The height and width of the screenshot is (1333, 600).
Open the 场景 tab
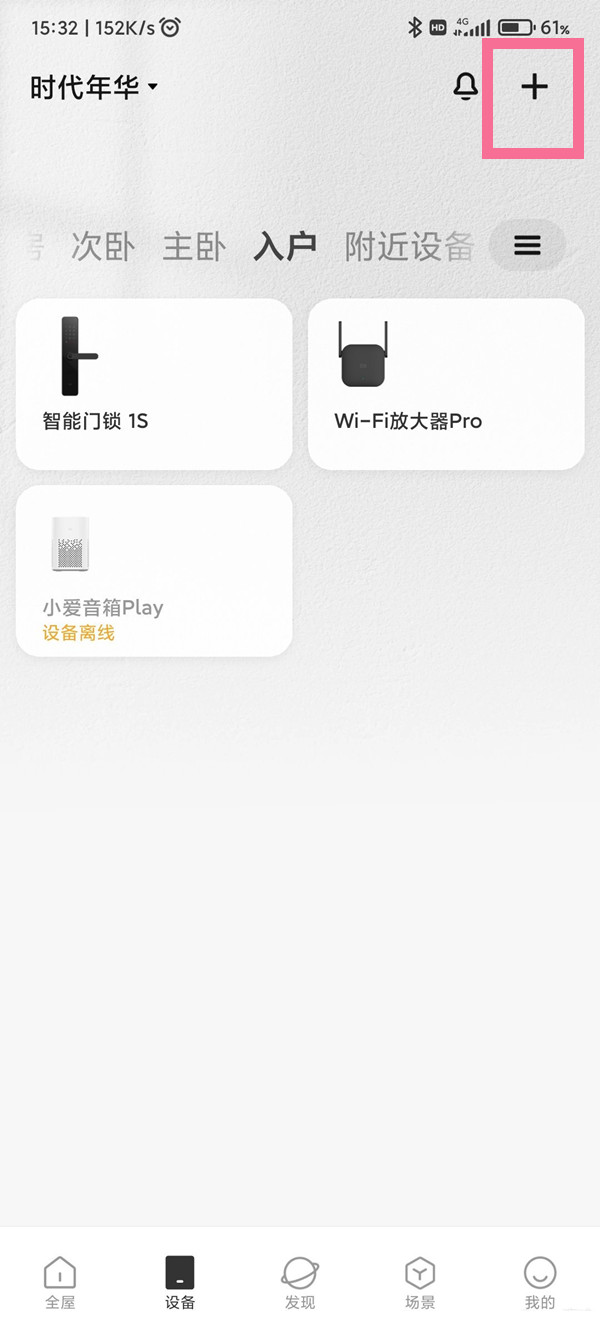[x=420, y=1283]
